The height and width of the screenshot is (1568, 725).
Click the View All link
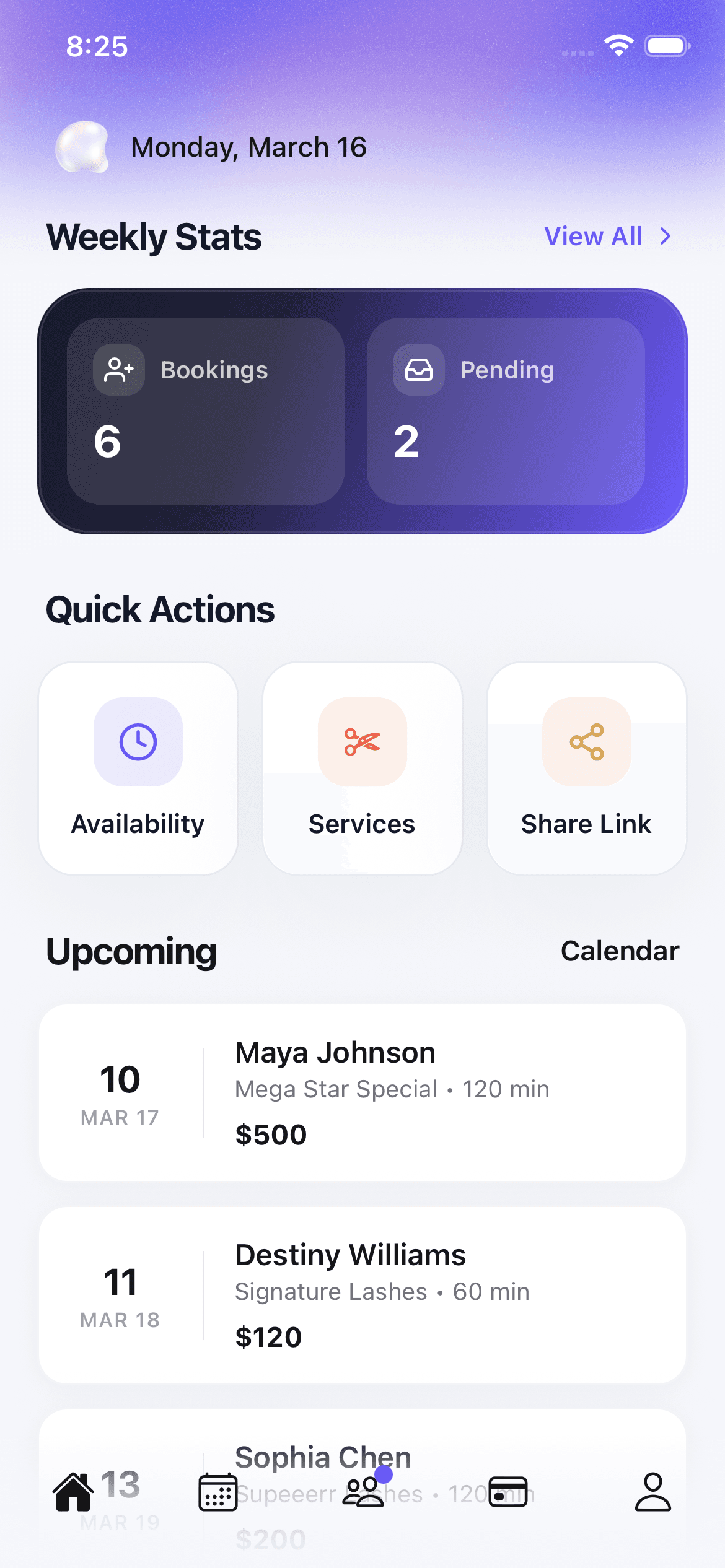(x=593, y=236)
